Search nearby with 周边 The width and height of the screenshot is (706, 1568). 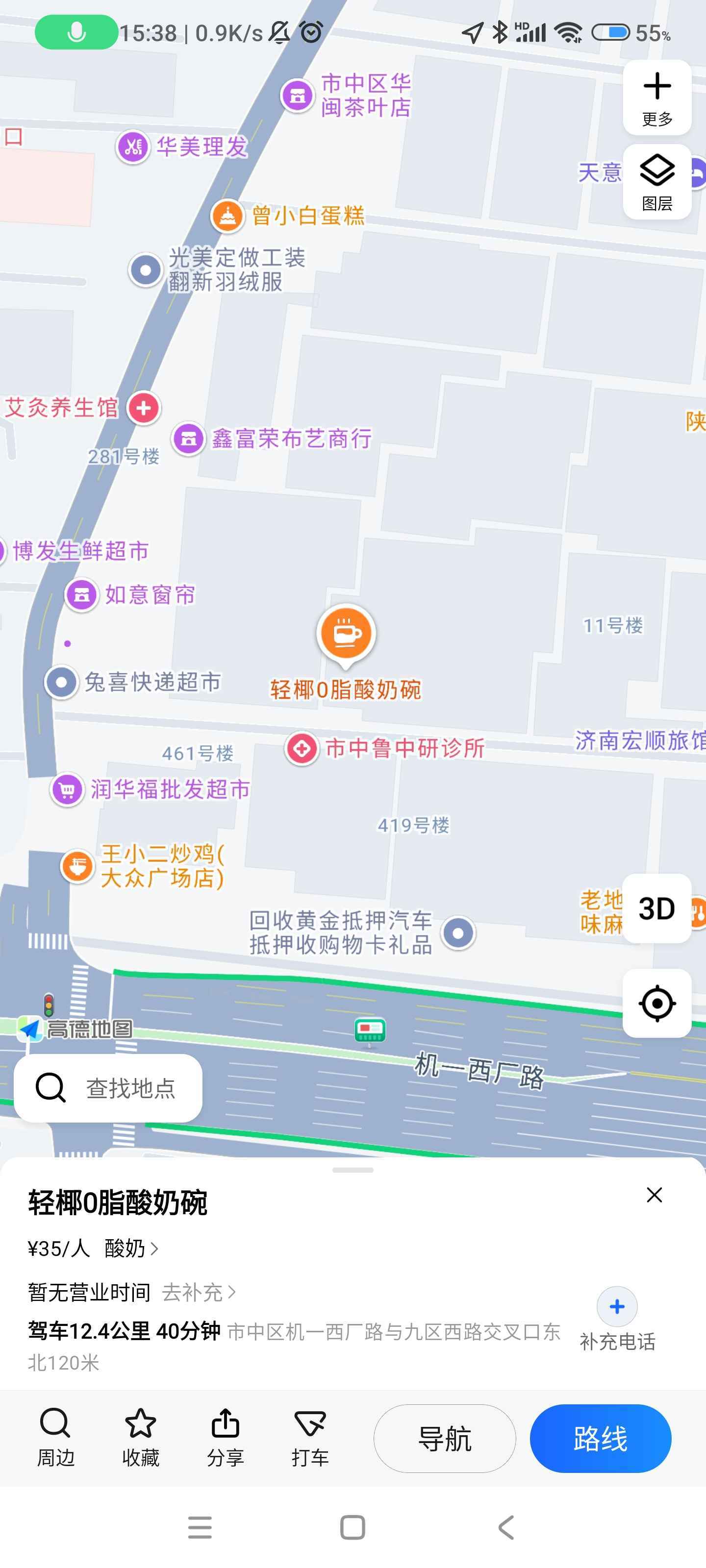[x=55, y=1438]
